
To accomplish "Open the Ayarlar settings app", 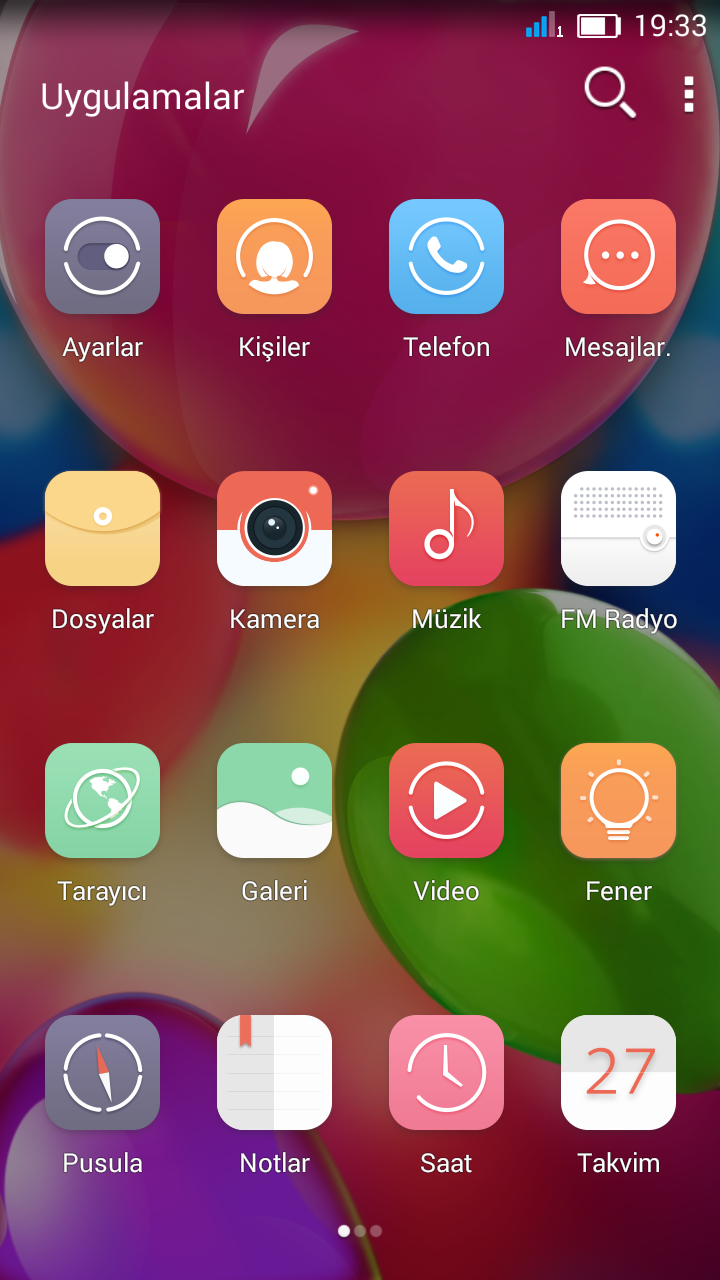I will point(102,256).
